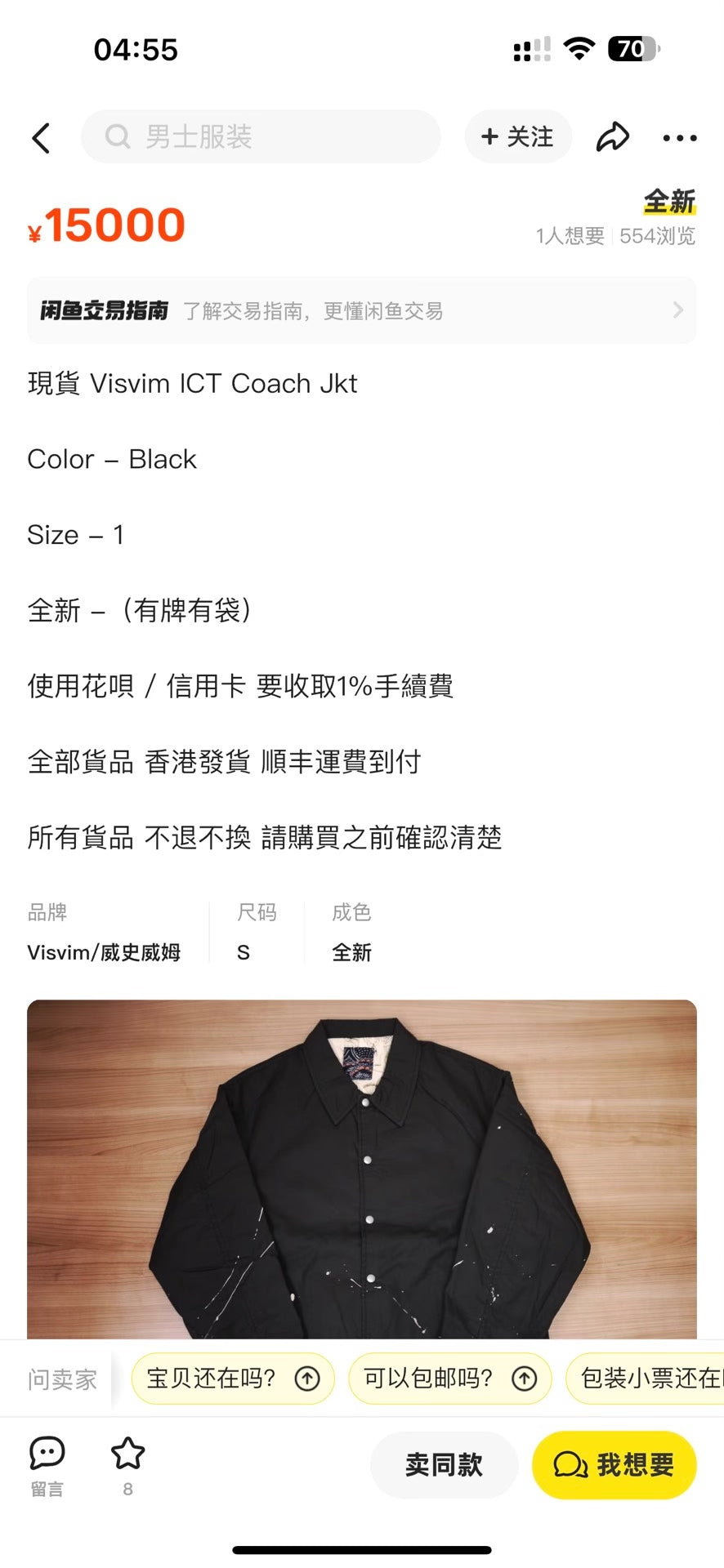Open the 闲鱼交易指南 trading guide banner

(361, 310)
